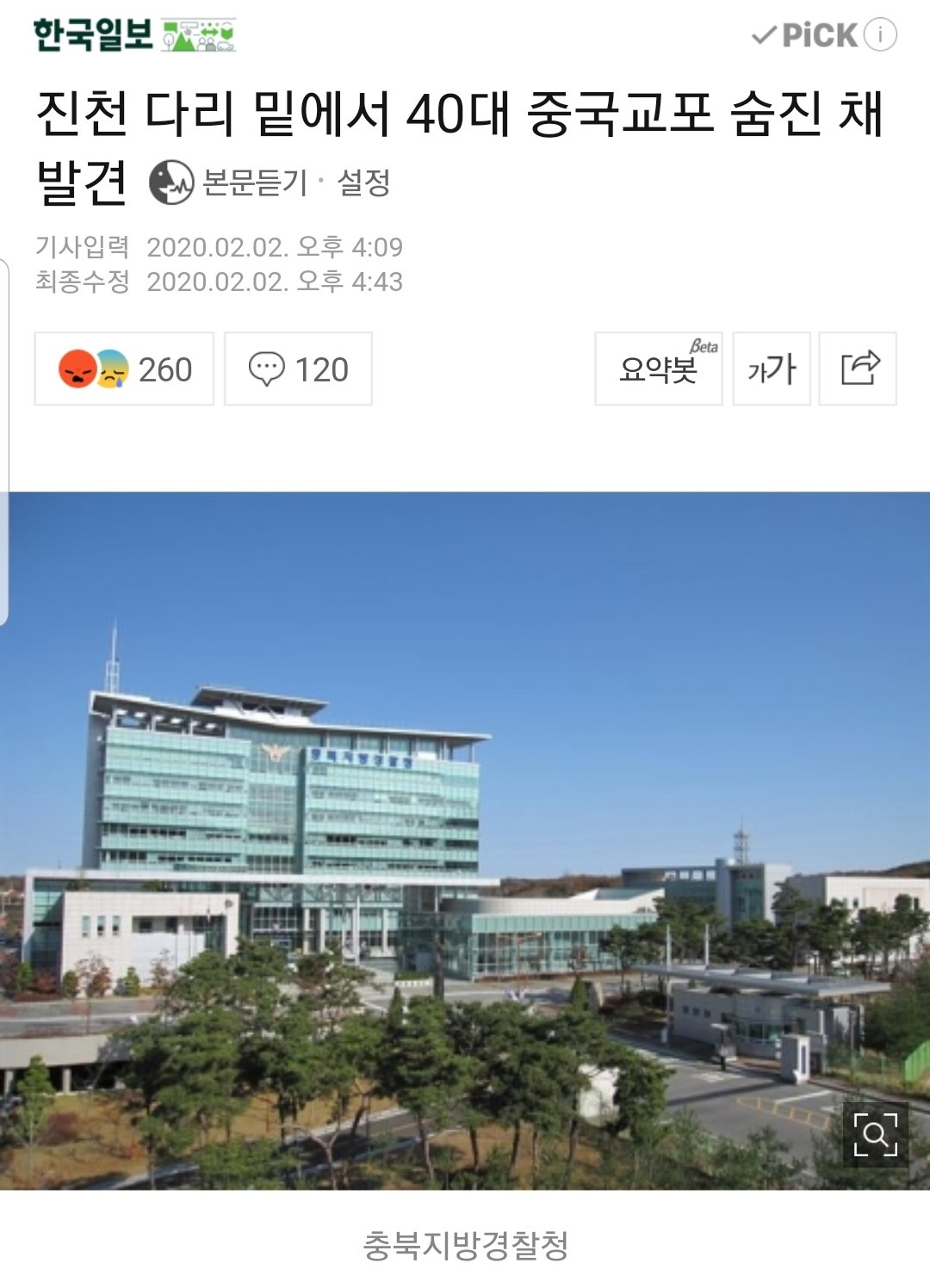Listen to article with 본문듣기
This screenshot has width=930, height=1288.
pyautogui.click(x=229, y=183)
